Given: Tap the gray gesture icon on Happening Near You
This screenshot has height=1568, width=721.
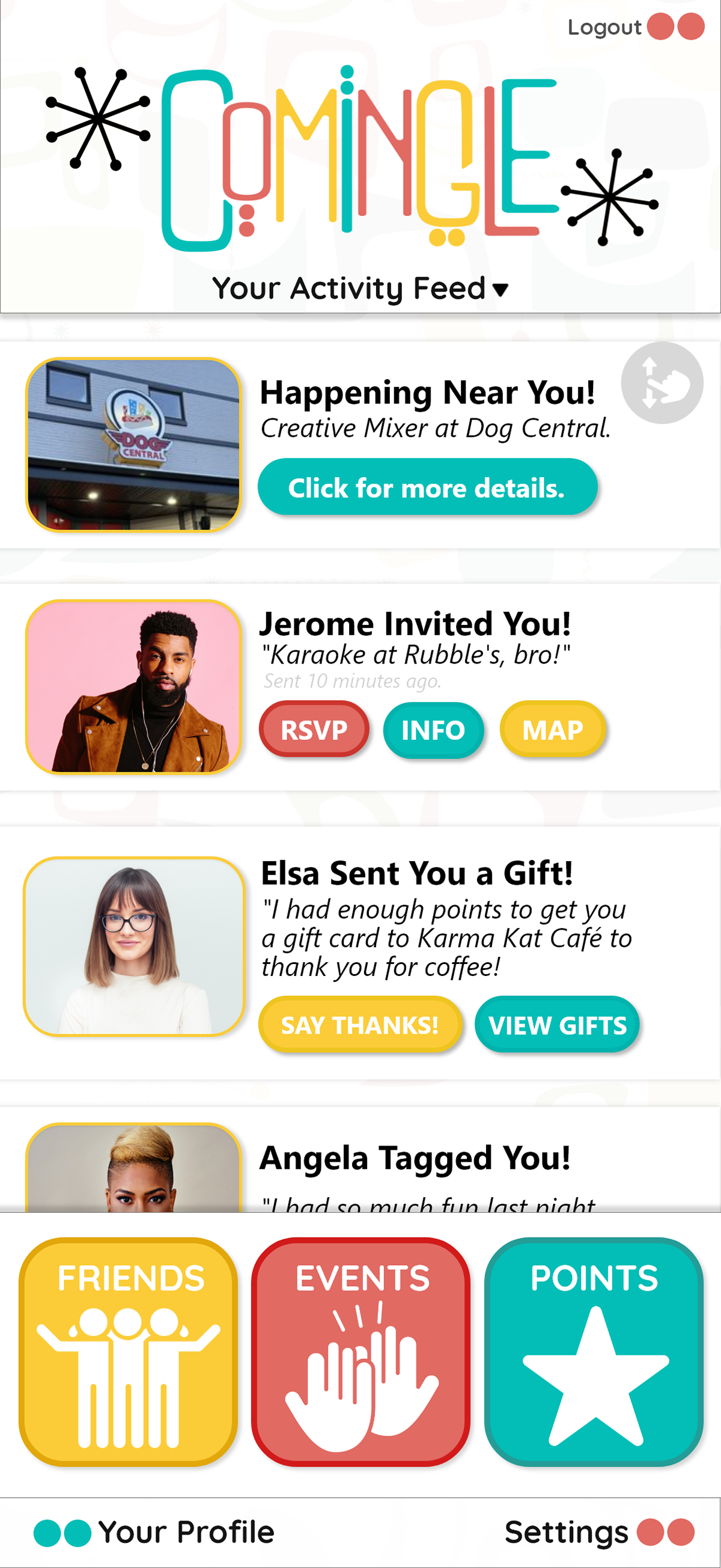Looking at the screenshot, I should pos(662,383).
